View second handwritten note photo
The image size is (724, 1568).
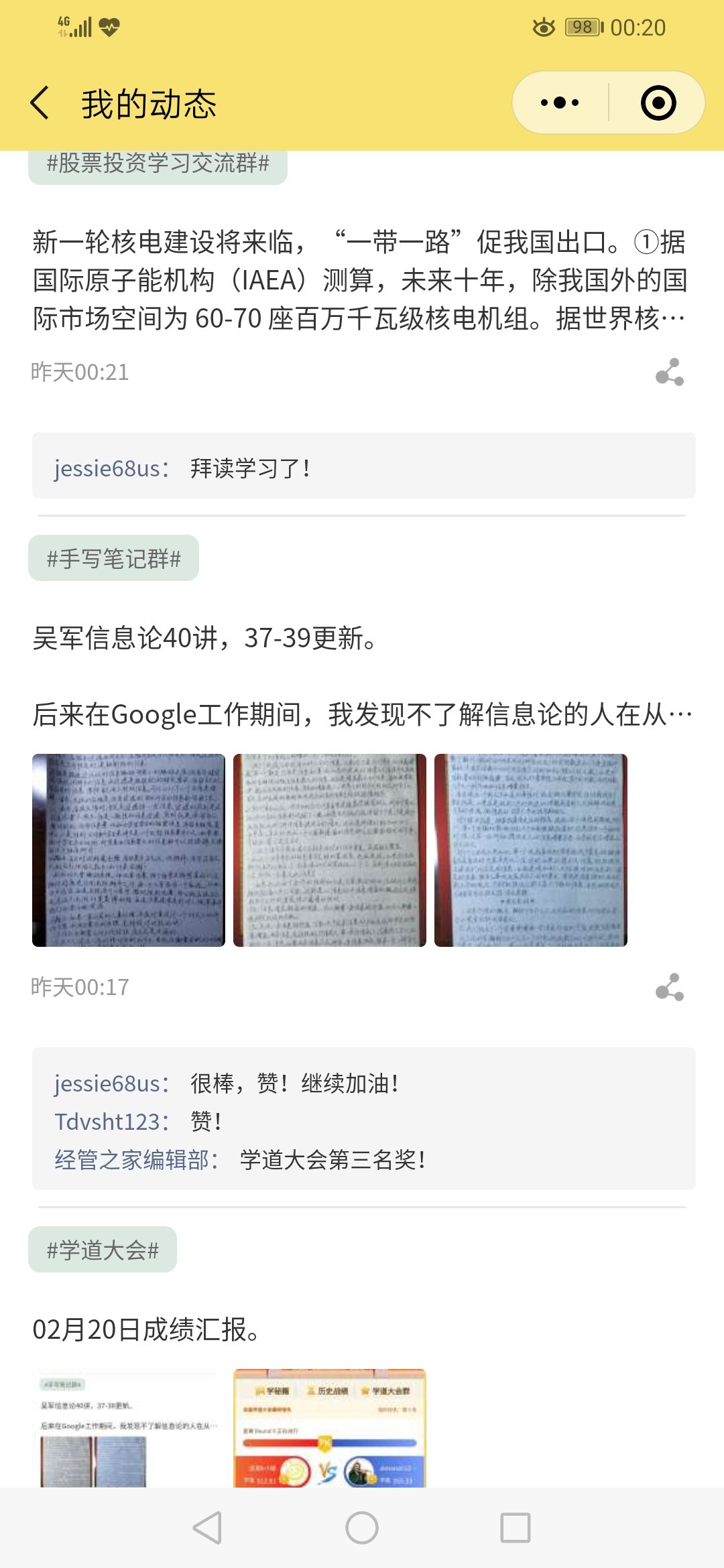click(330, 850)
